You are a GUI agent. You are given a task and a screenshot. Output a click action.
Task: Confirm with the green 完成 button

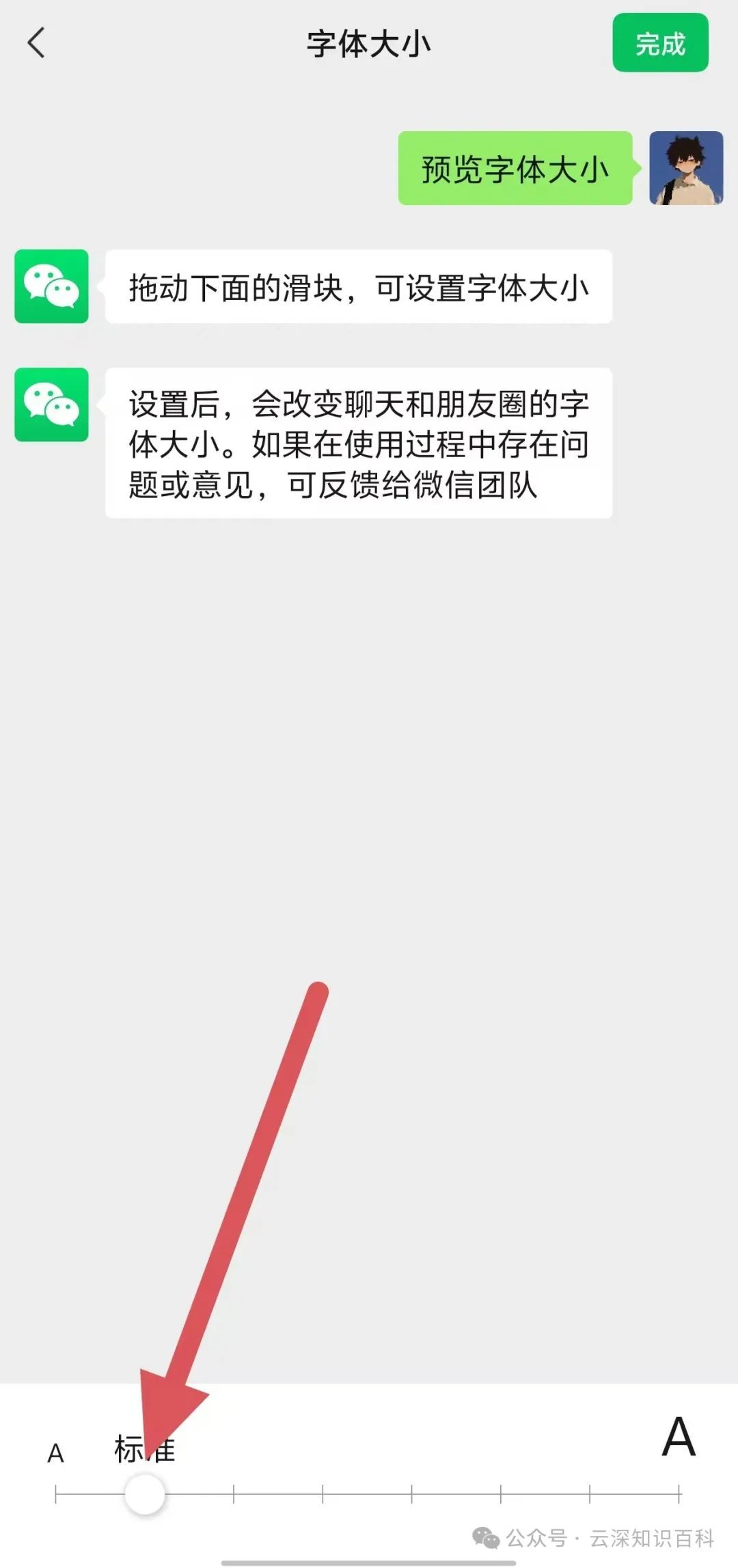659,43
